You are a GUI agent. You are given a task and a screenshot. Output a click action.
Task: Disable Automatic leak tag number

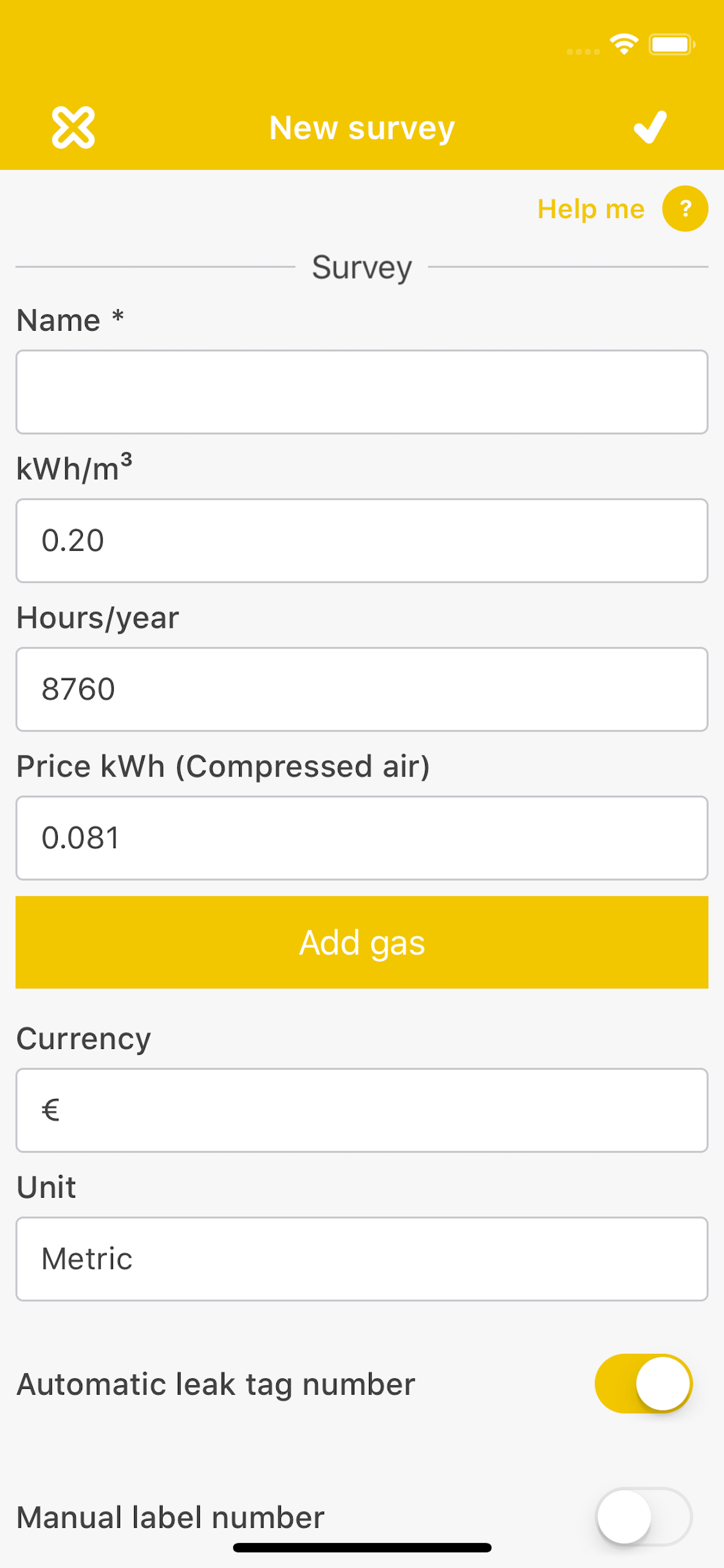(x=644, y=1384)
